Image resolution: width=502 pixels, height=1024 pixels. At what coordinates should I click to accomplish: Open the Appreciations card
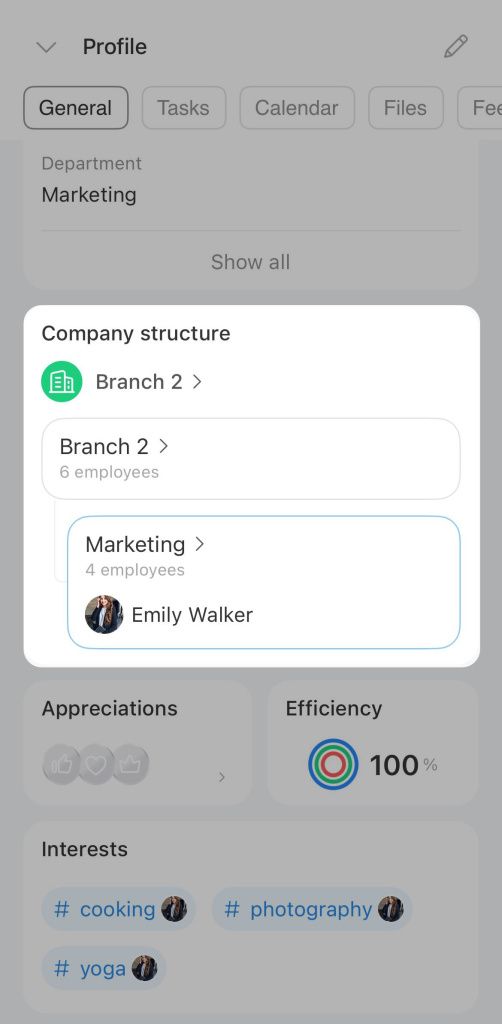pos(138,743)
